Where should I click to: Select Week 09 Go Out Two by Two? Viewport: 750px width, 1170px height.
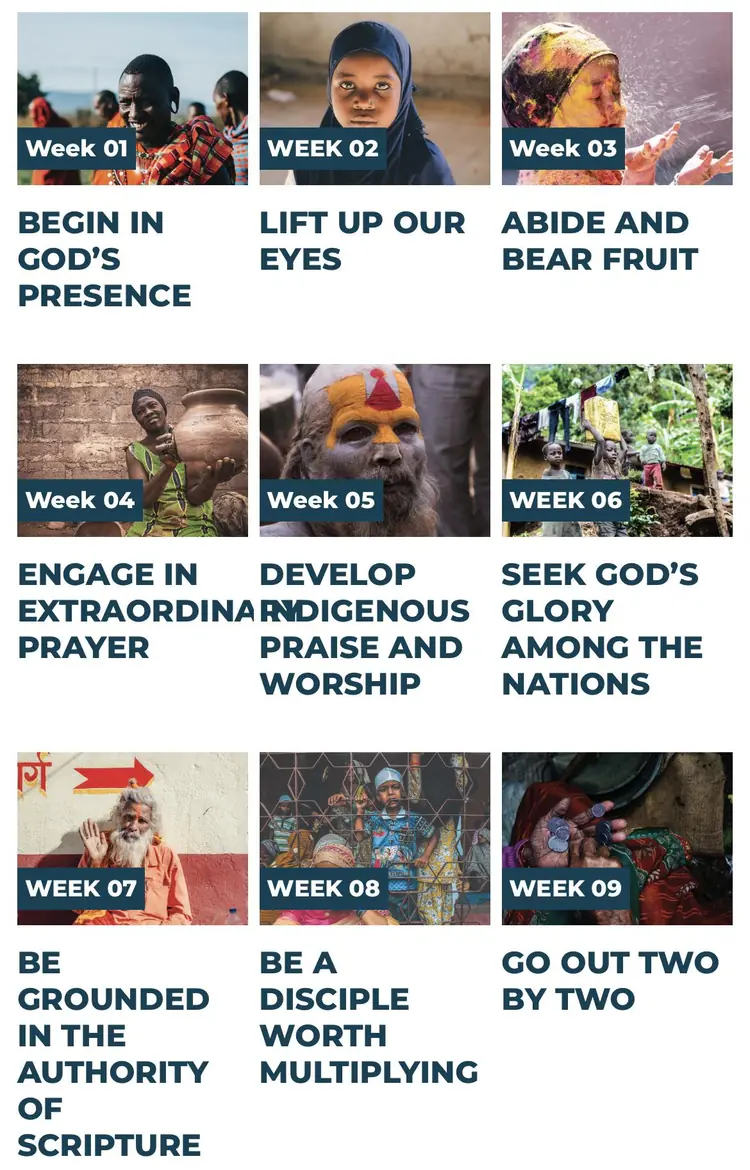pos(616,838)
